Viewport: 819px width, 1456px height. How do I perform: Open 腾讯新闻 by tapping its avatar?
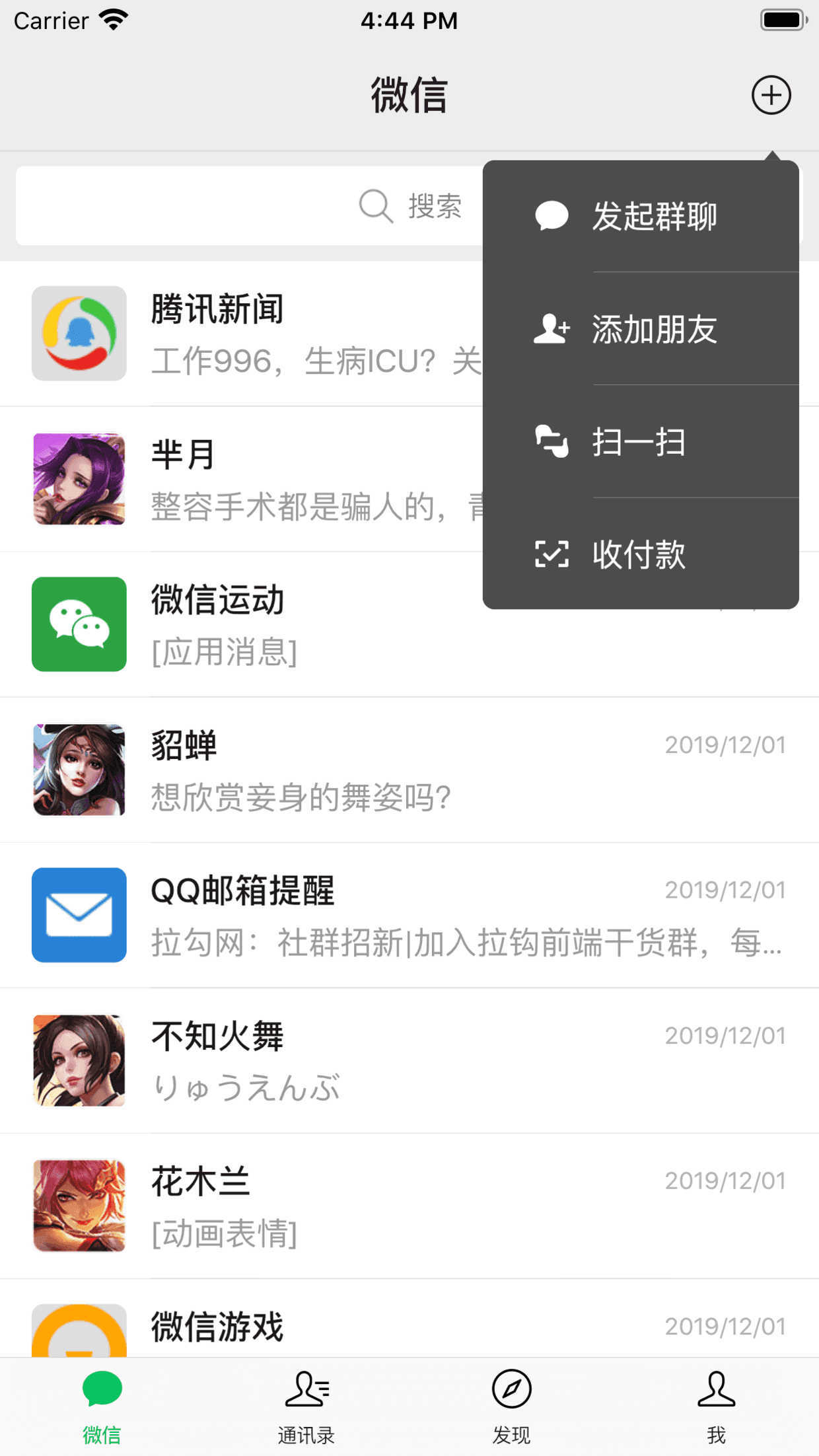click(79, 333)
